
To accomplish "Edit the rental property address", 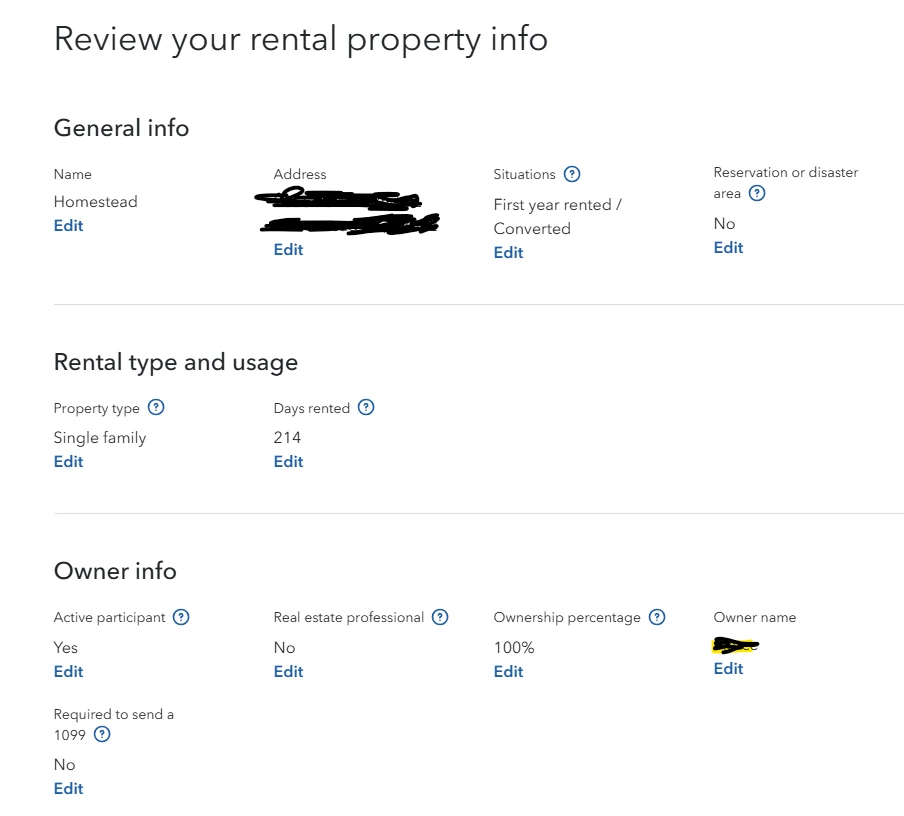I will pyautogui.click(x=288, y=249).
